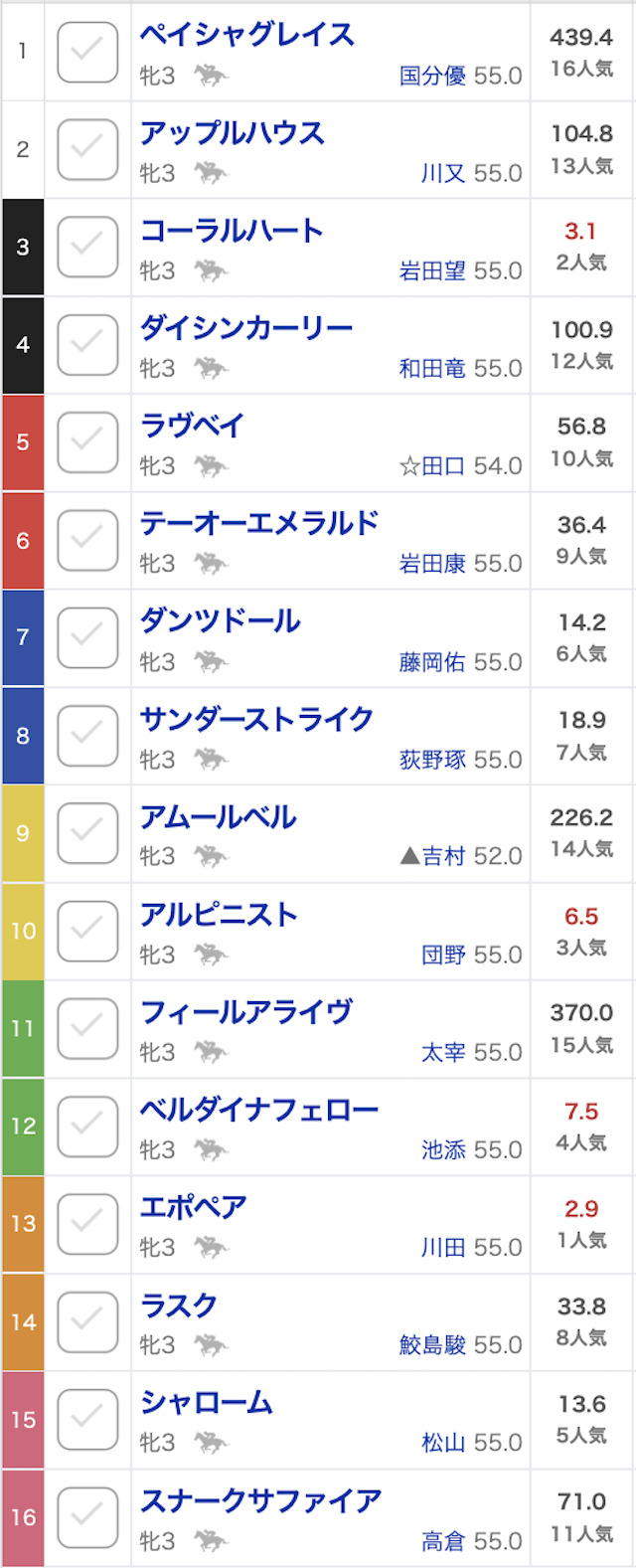This screenshot has width=636, height=1568.
Task: Tick the checkbox for シャローム
Action: (x=87, y=1420)
